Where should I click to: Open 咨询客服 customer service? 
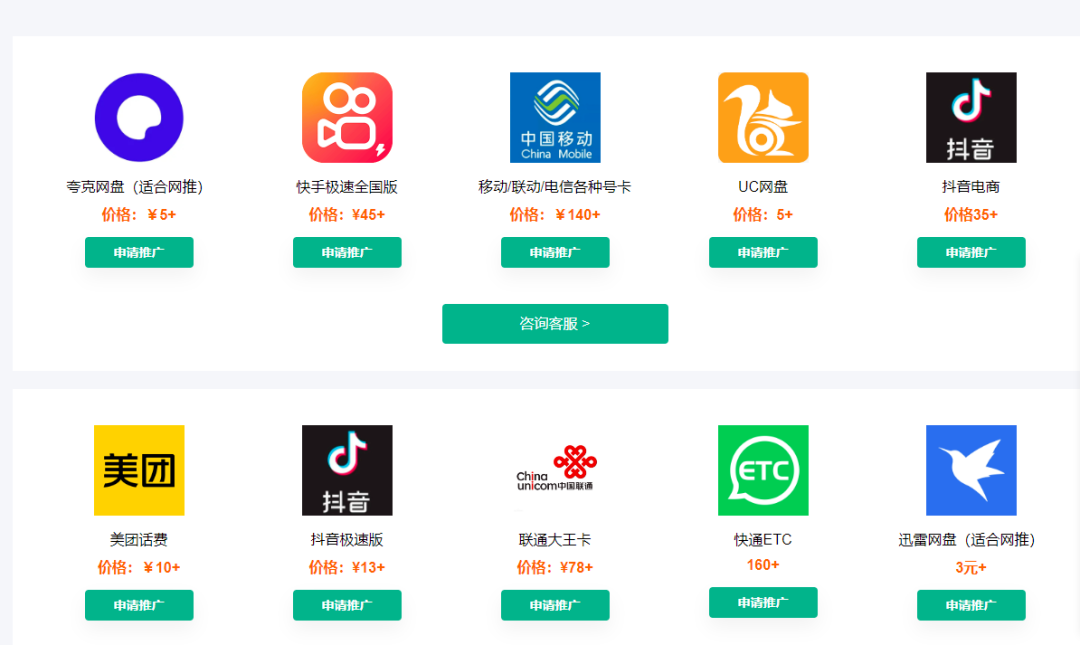click(555, 324)
